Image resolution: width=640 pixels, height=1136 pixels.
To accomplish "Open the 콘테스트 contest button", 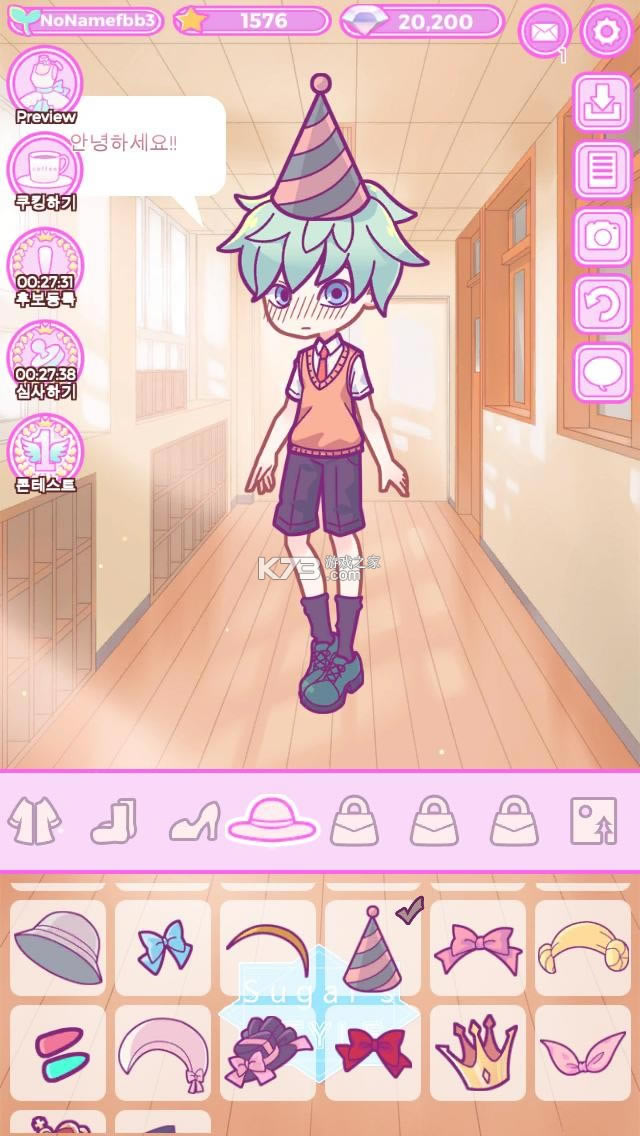I will pyautogui.click(x=45, y=453).
